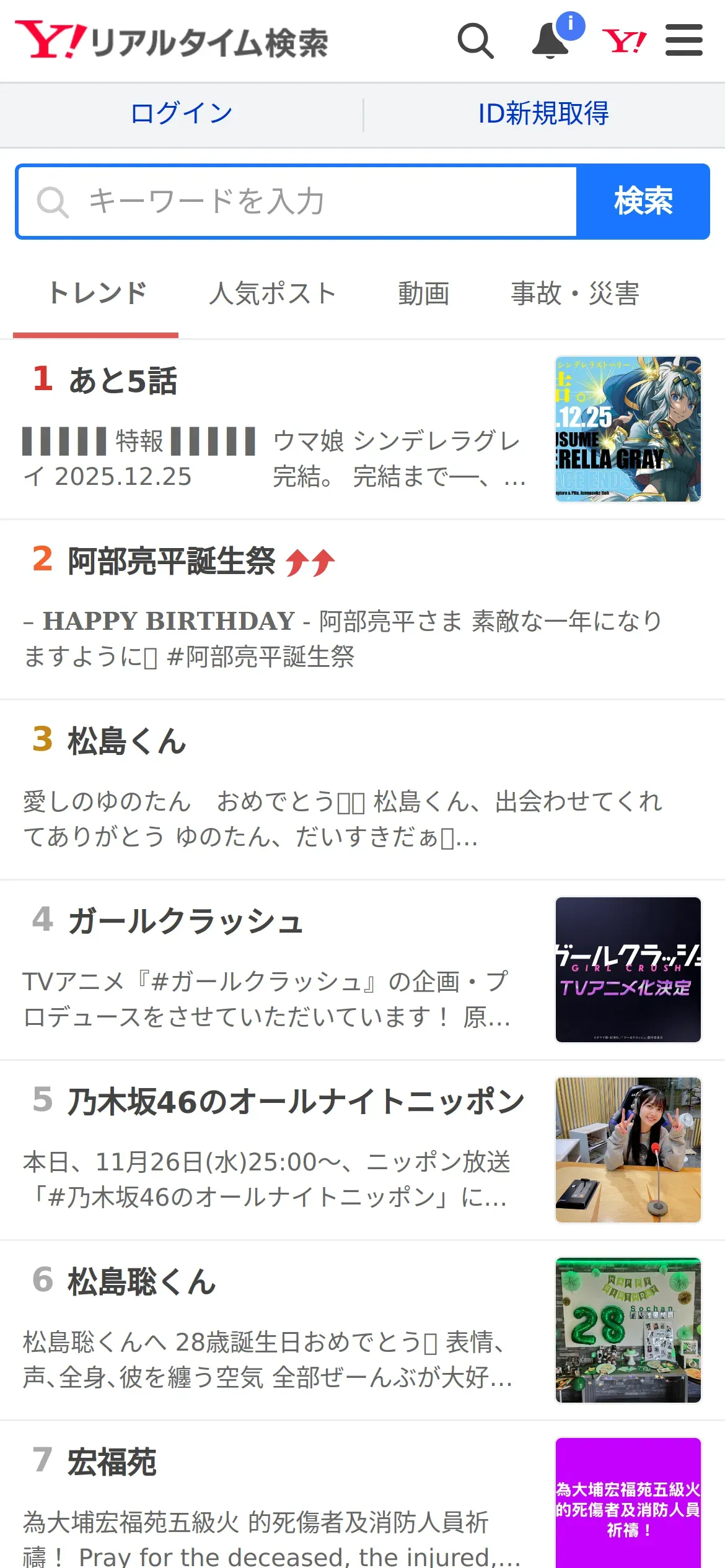This screenshot has width=725, height=1568.
Task: Tap the Yahoo! リアルタイム検索 header logo
Action: [172, 41]
